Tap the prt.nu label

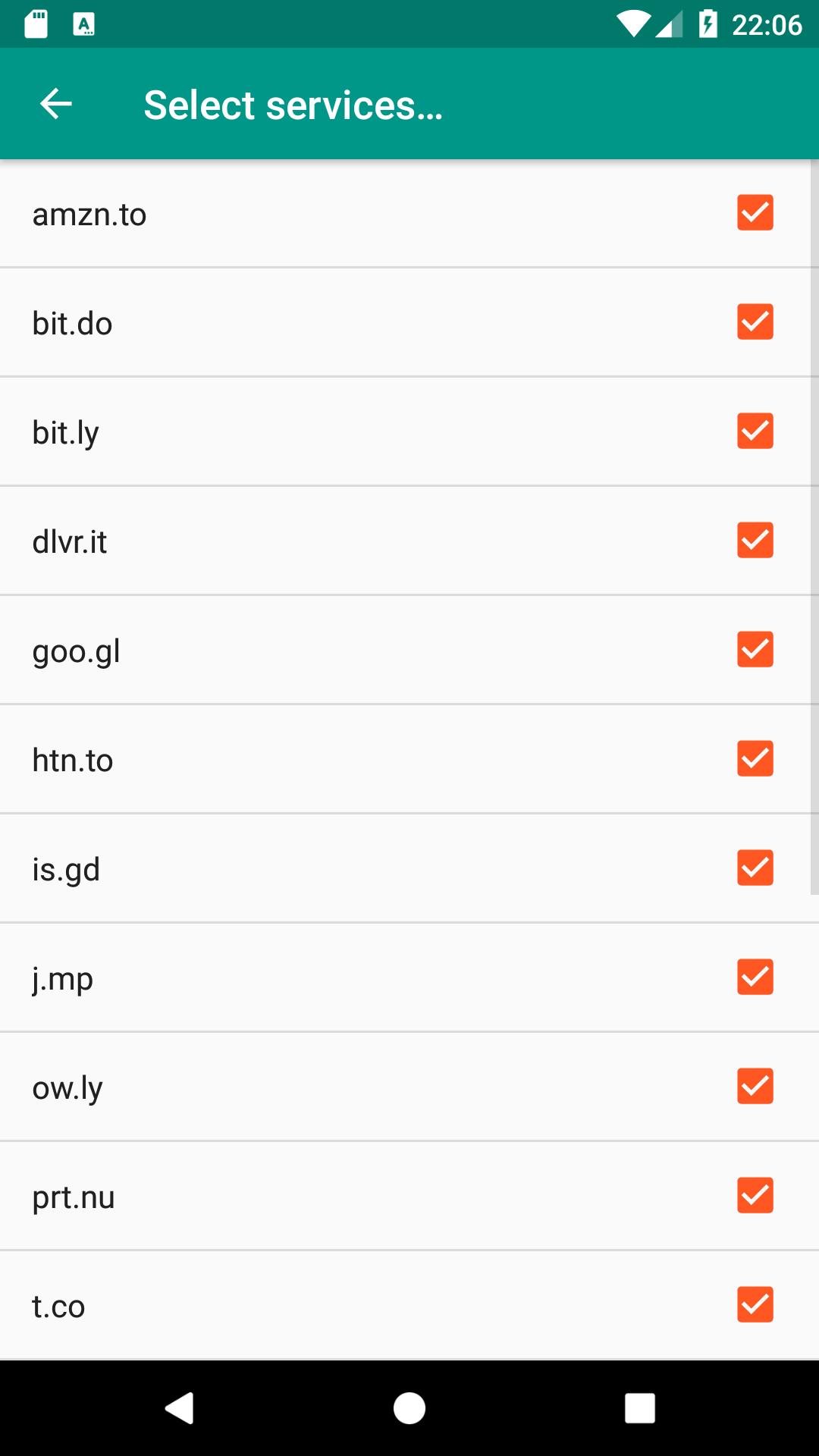tap(73, 1195)
